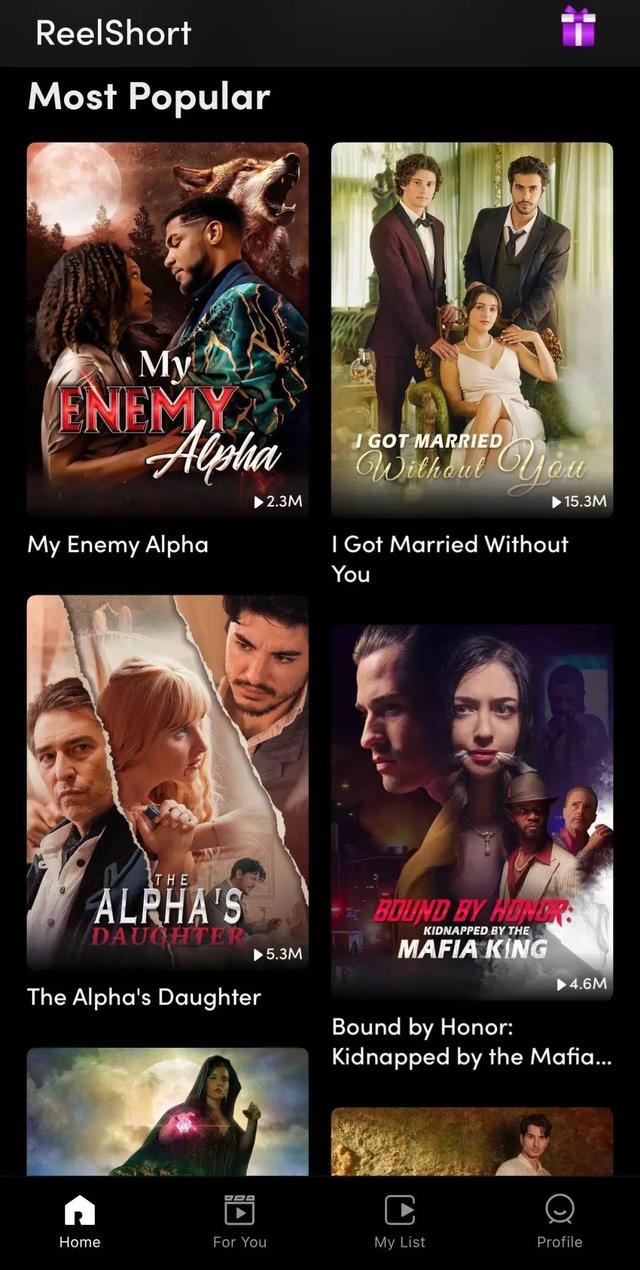Open the Profile tab
This screenshot has height=1270, width=640.
559,1222
